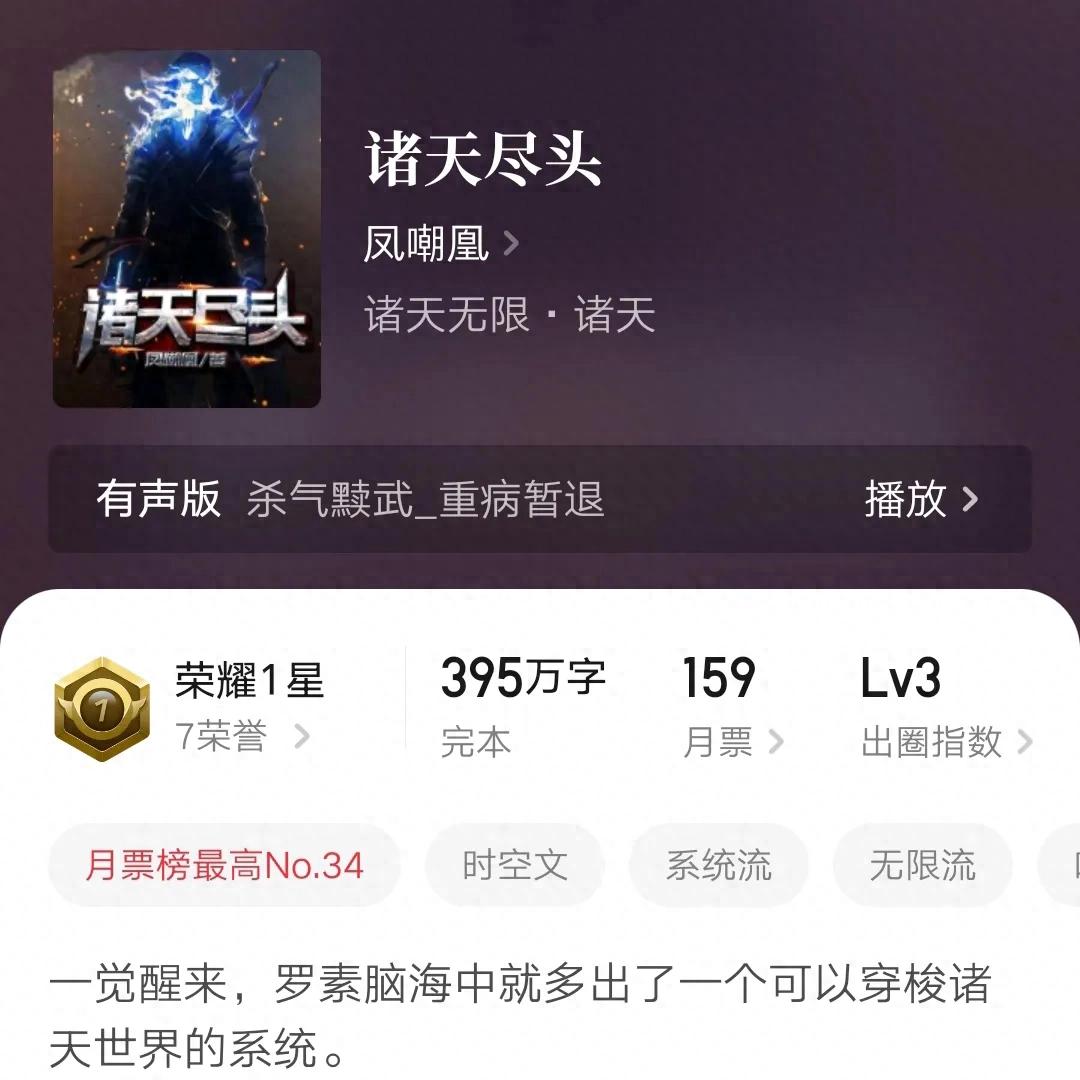Image resolution: width=1080 pixels, height=1080 pixels.
Task: View the 月票 monthly tickets
Action: 731,741
